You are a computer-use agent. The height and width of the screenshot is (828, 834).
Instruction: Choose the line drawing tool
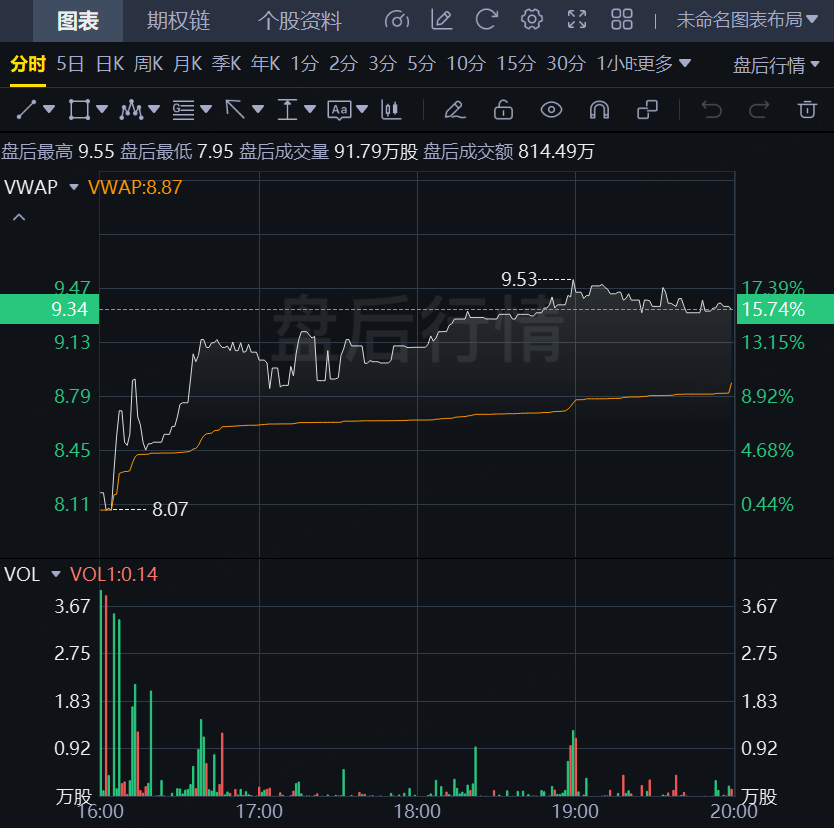(27, 109)
